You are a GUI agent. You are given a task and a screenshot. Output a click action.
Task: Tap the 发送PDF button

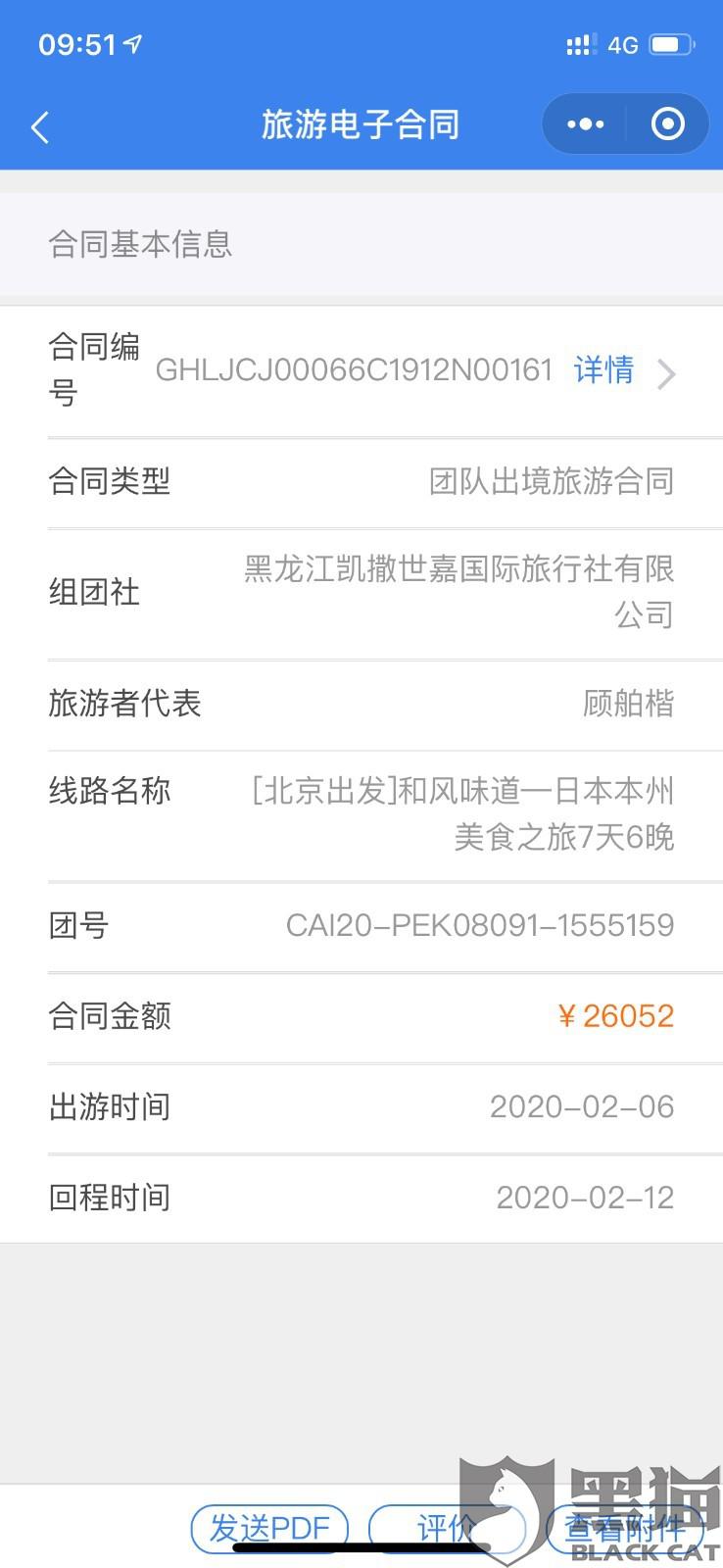269,1528
